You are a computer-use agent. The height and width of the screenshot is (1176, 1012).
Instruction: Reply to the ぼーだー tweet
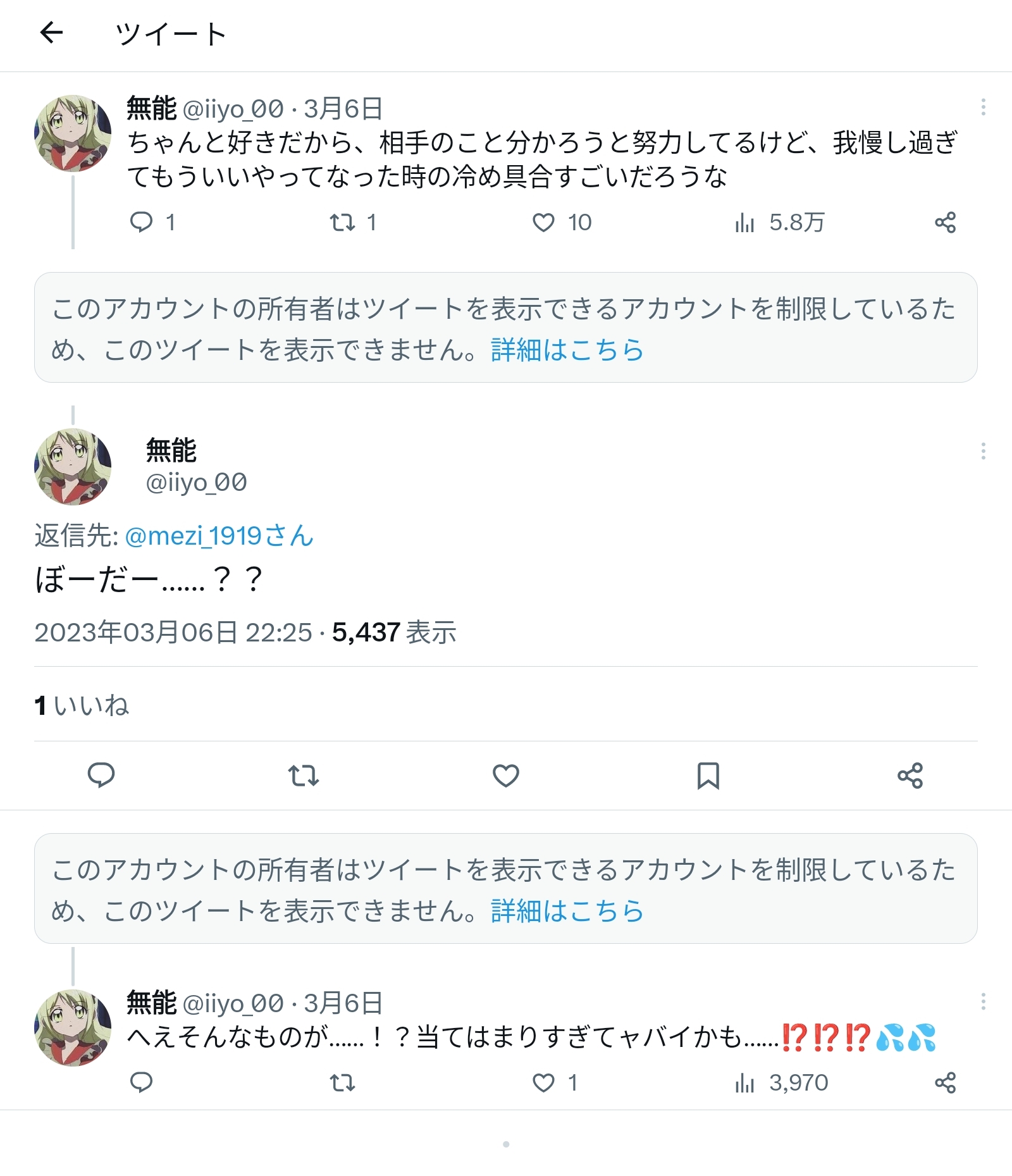[101, 776]
